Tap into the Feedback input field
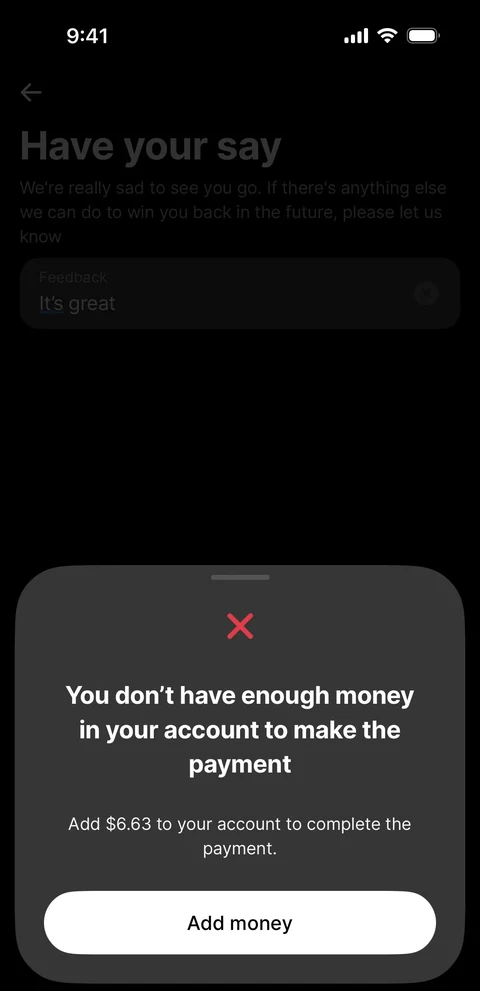Viewport: 480px width, 991px height. tap(240, 293)
